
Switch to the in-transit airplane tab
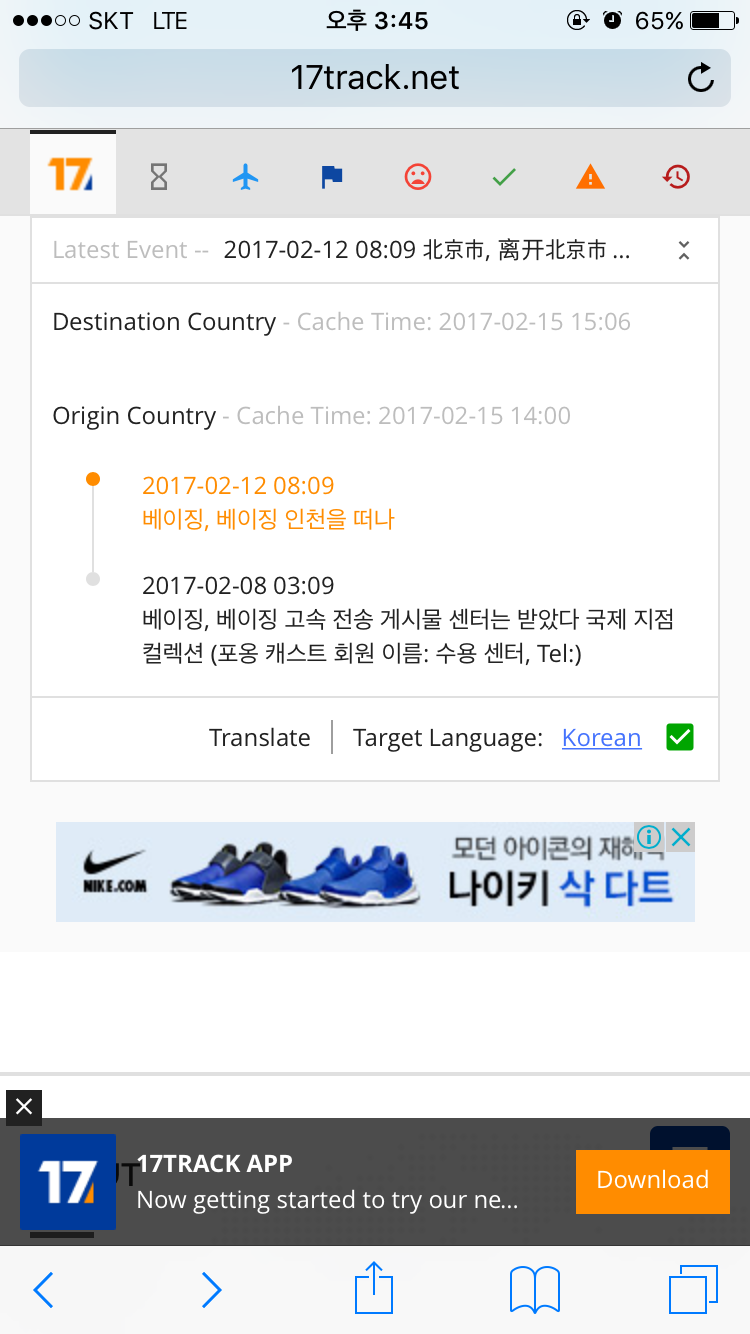(x=245, y=178)
